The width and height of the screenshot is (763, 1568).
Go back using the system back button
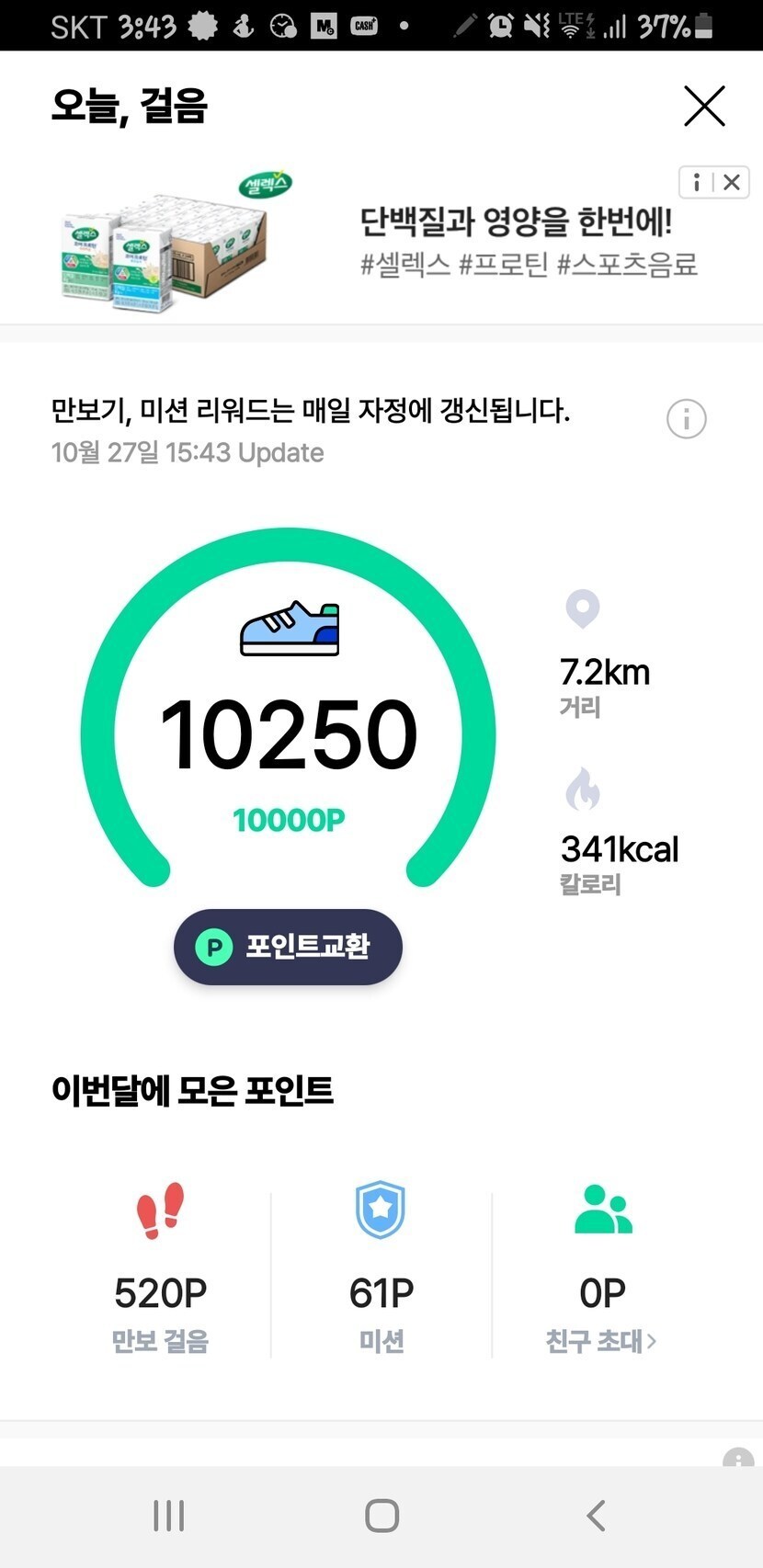coord(596,1515)
